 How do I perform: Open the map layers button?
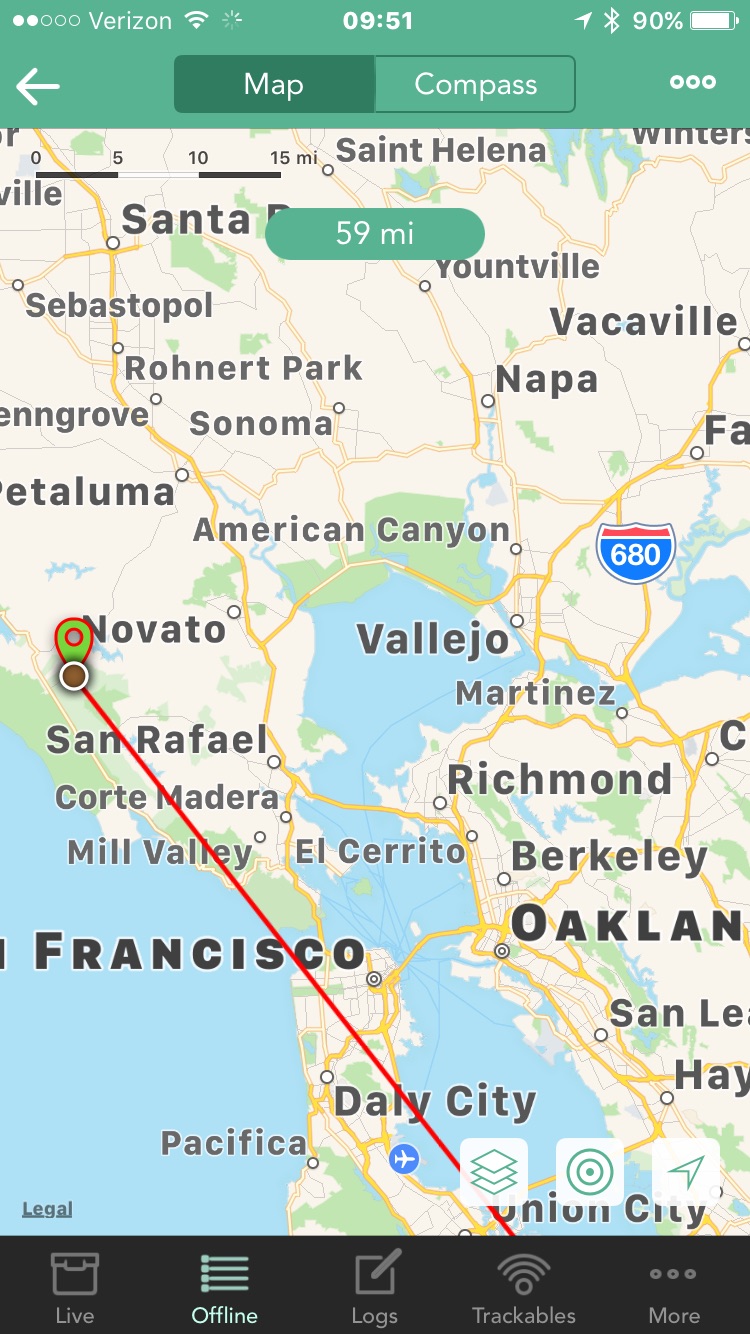(494, 1171)
